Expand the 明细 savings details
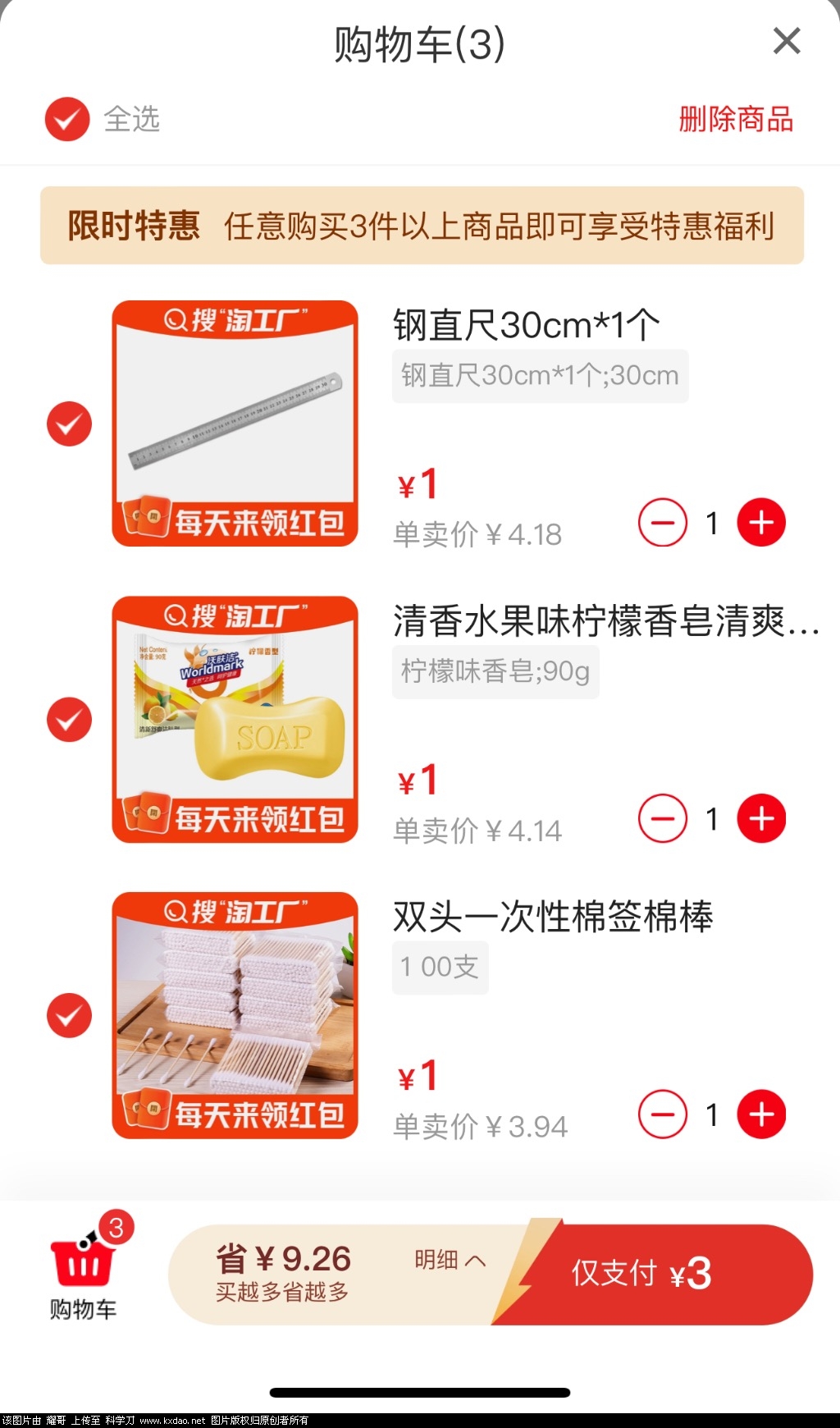 tap(450, 1260)
